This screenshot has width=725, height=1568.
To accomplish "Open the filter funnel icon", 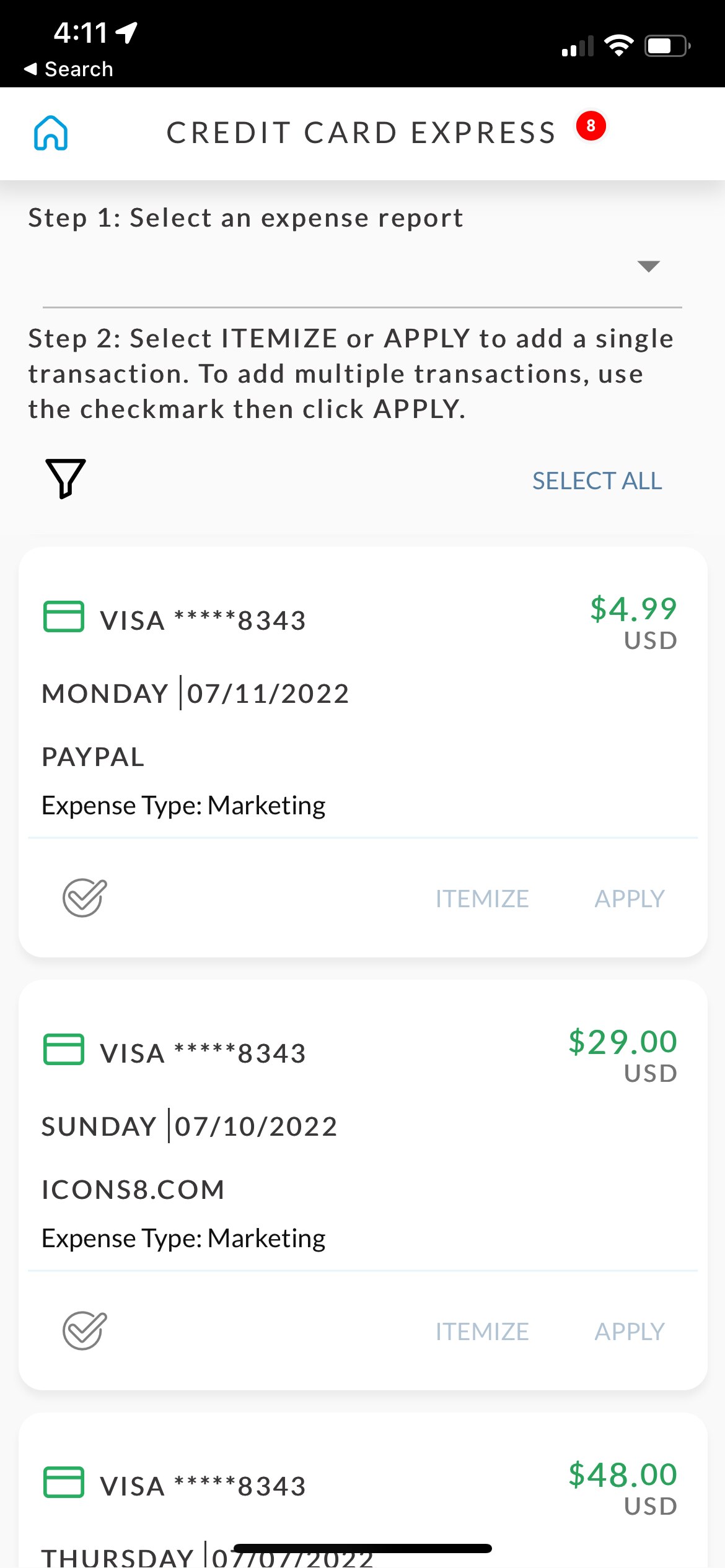I will pyautogui.click(x=64, y=480).
